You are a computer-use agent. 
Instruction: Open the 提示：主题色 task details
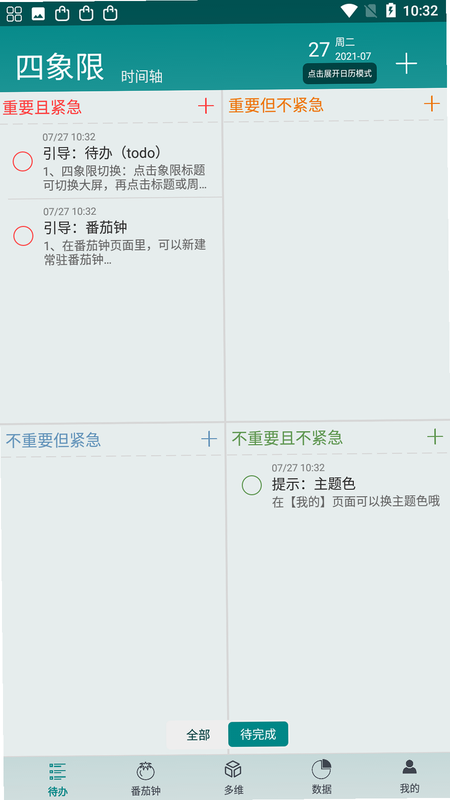[x=356, y=486]
